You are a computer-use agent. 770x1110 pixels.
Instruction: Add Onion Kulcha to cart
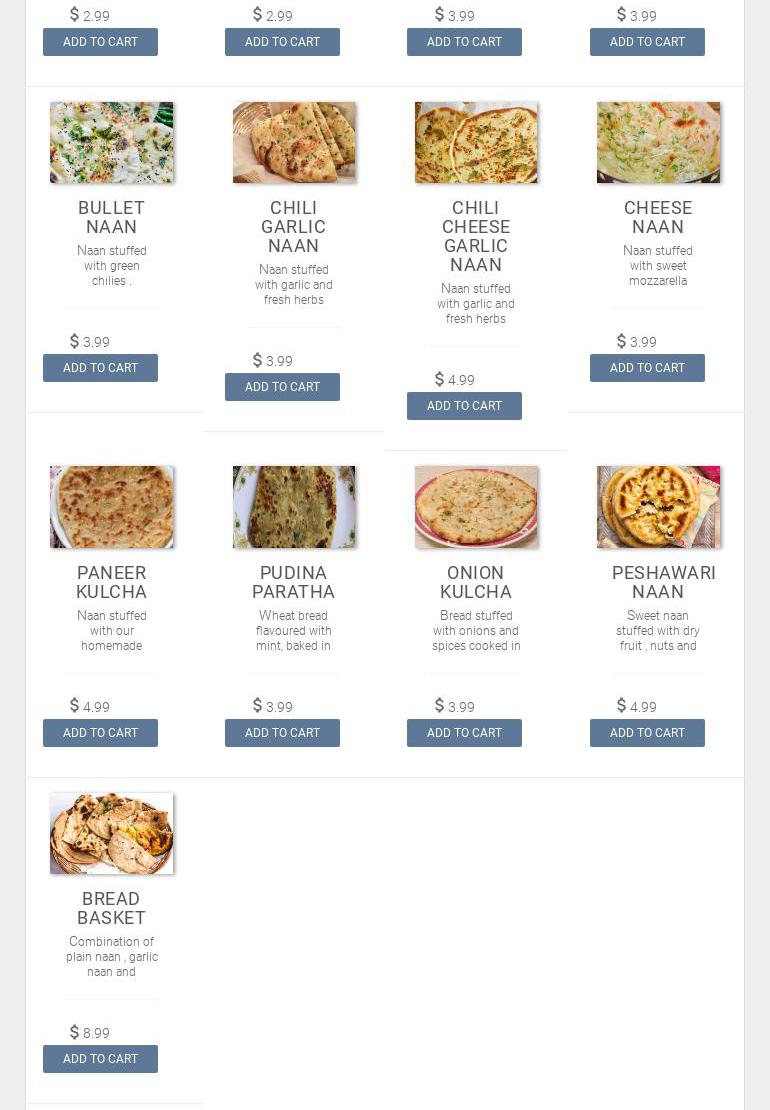pos(464,733)
